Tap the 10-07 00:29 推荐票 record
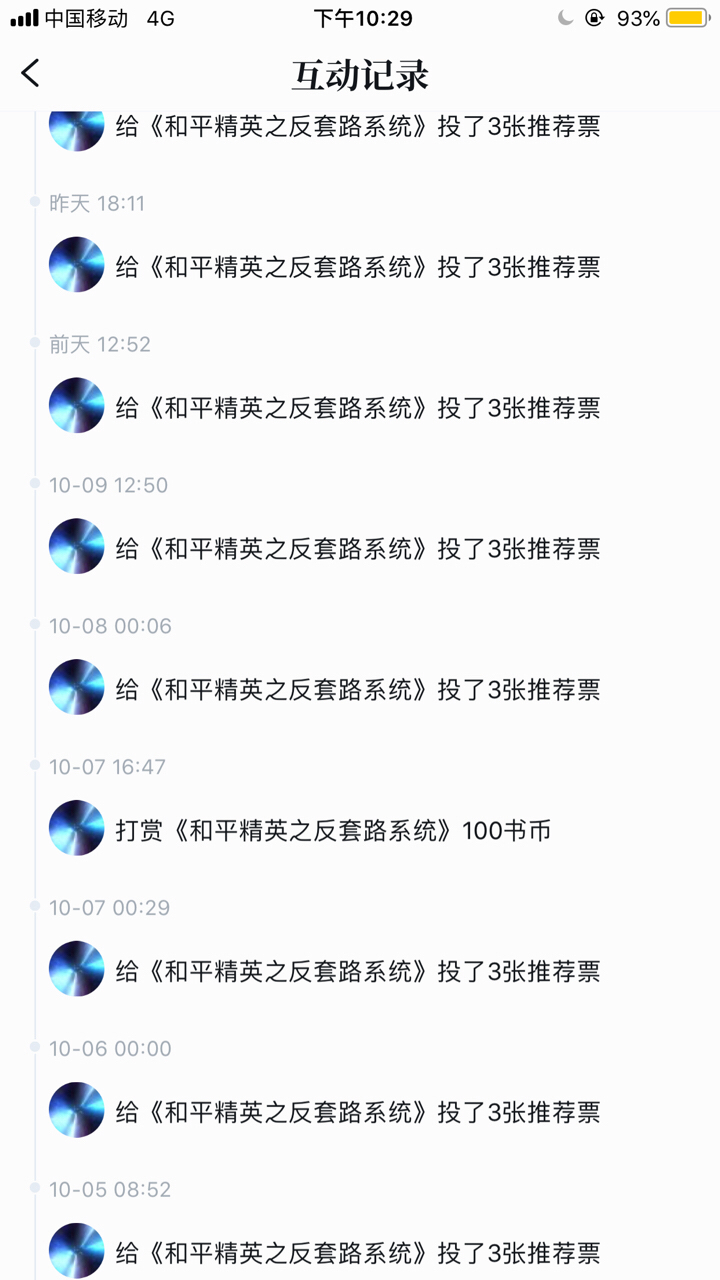Viewport: 720px width, 1280px height. coord(357,972)
